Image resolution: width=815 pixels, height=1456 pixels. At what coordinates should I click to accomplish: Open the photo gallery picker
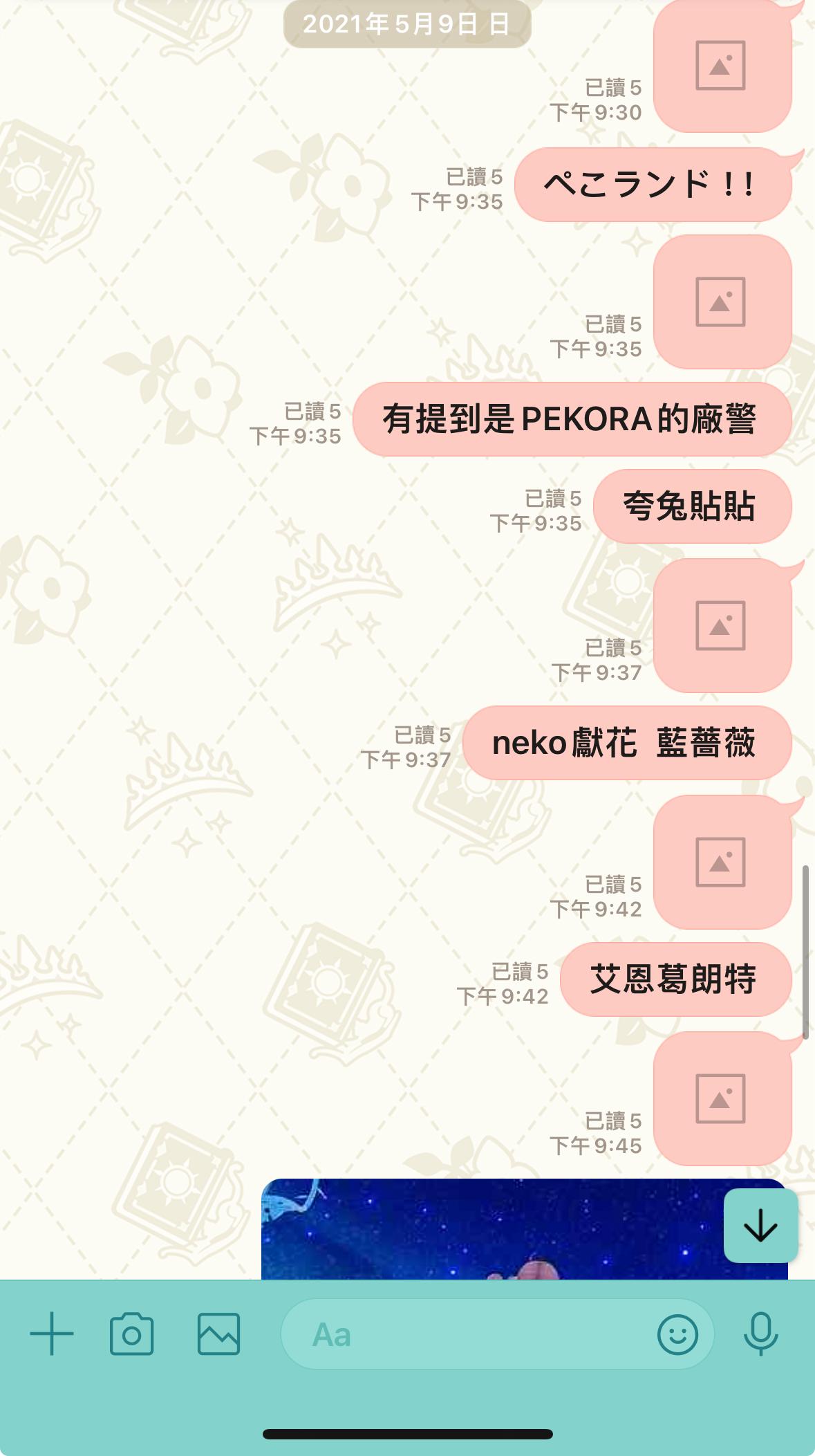click(x=218, y=1334)
